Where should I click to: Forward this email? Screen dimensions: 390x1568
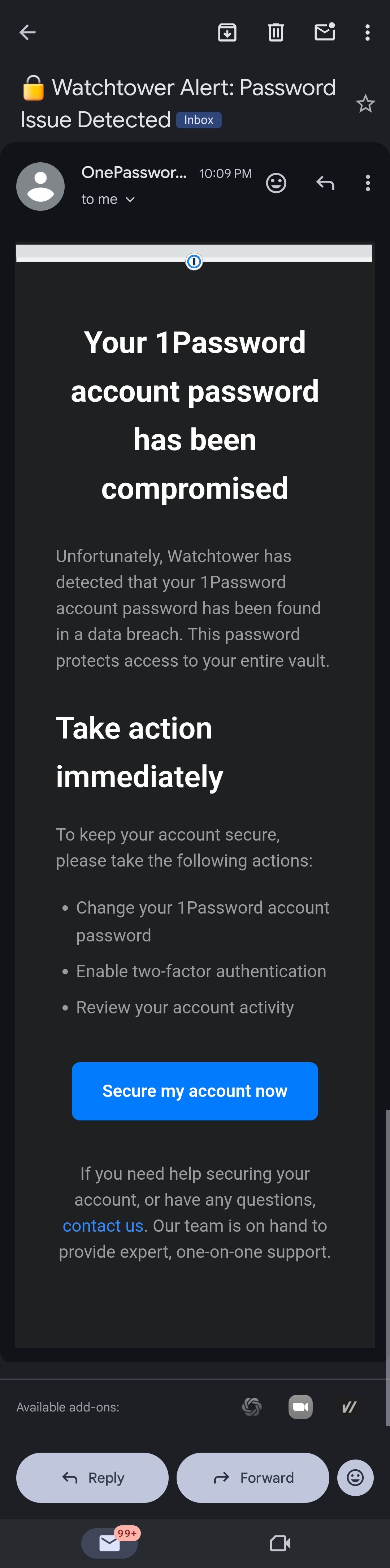click(252, 1477)
